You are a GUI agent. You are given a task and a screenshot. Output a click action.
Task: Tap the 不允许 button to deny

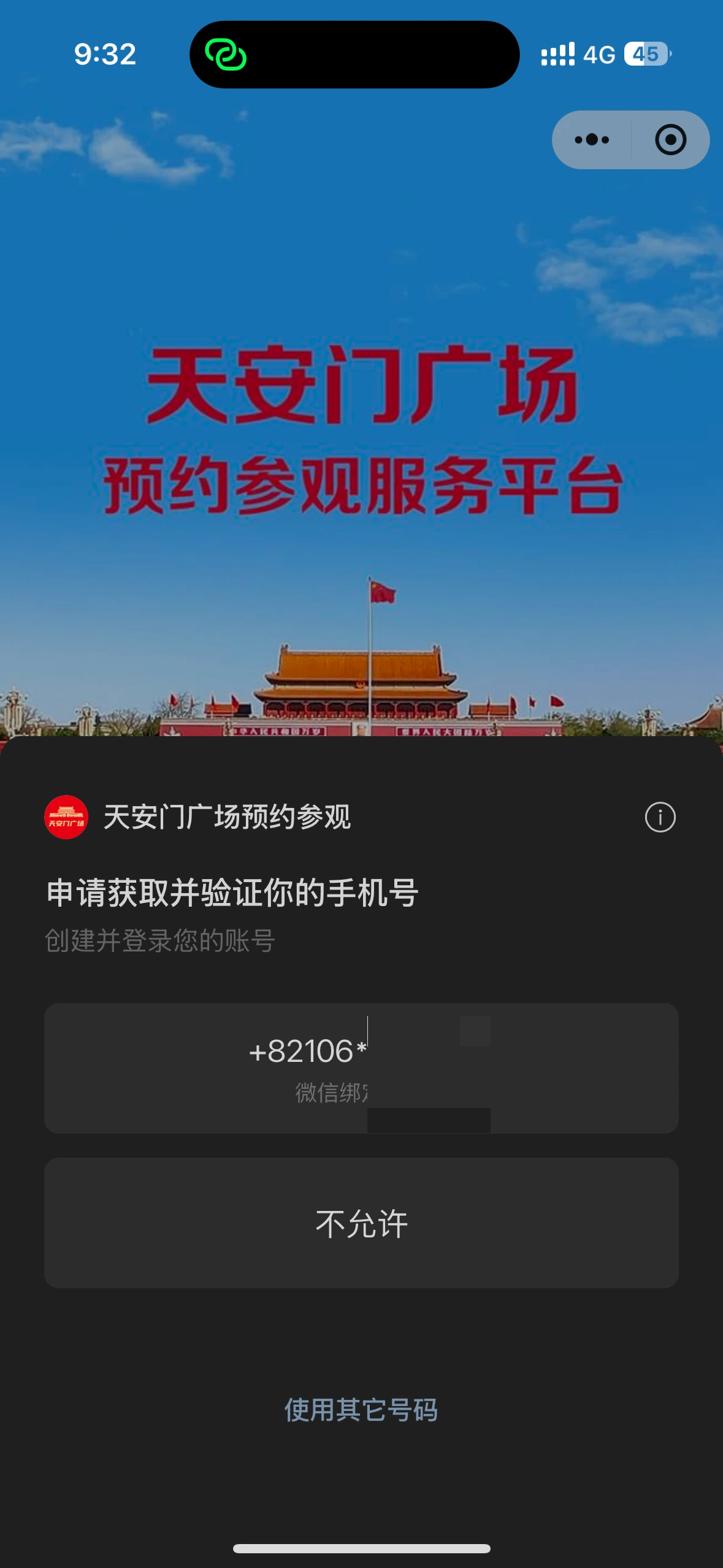(x=361, y=1223)
